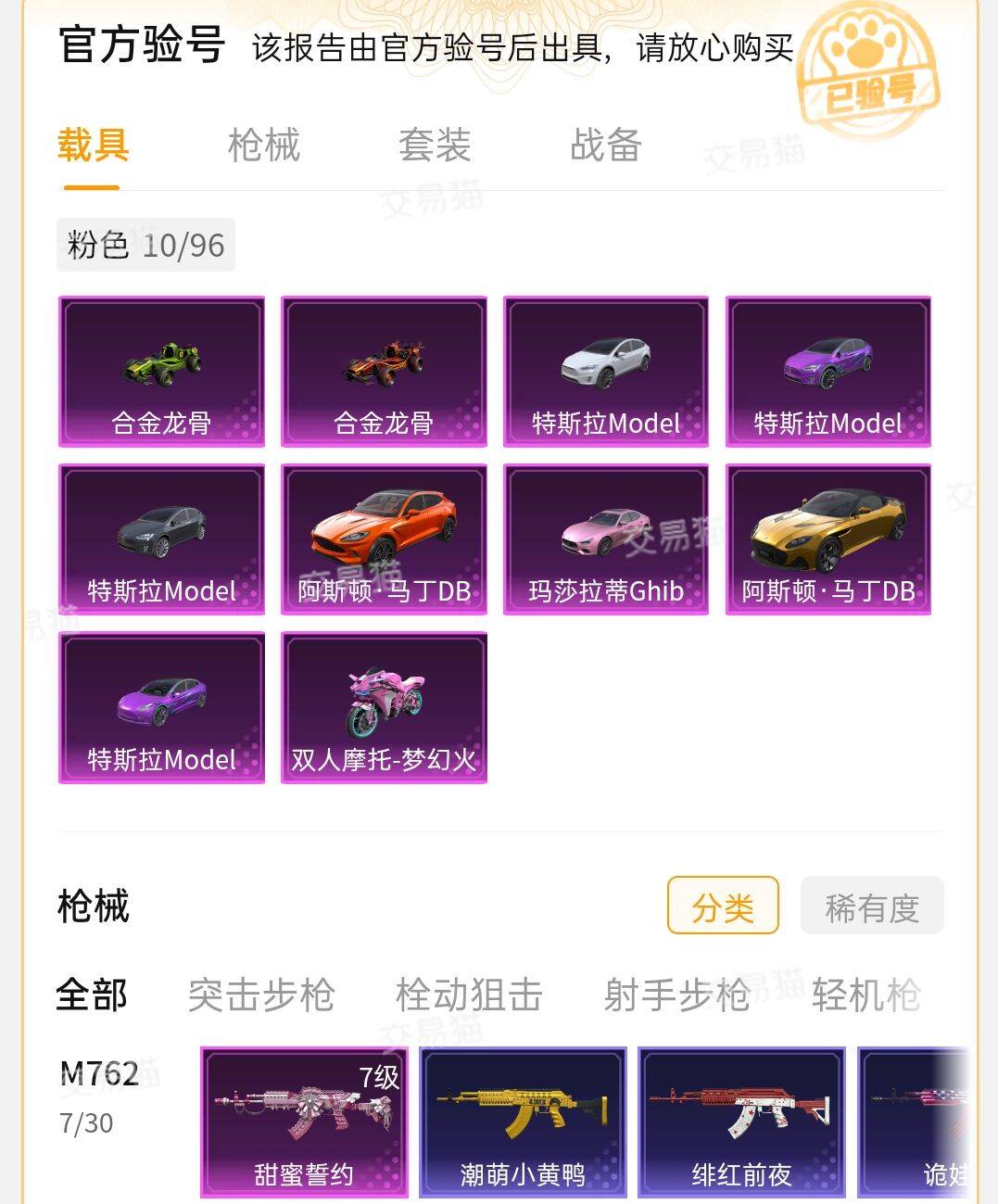Sort weapons by 分类
Viewport: 998px width, 1204px height.
[723, 906]
